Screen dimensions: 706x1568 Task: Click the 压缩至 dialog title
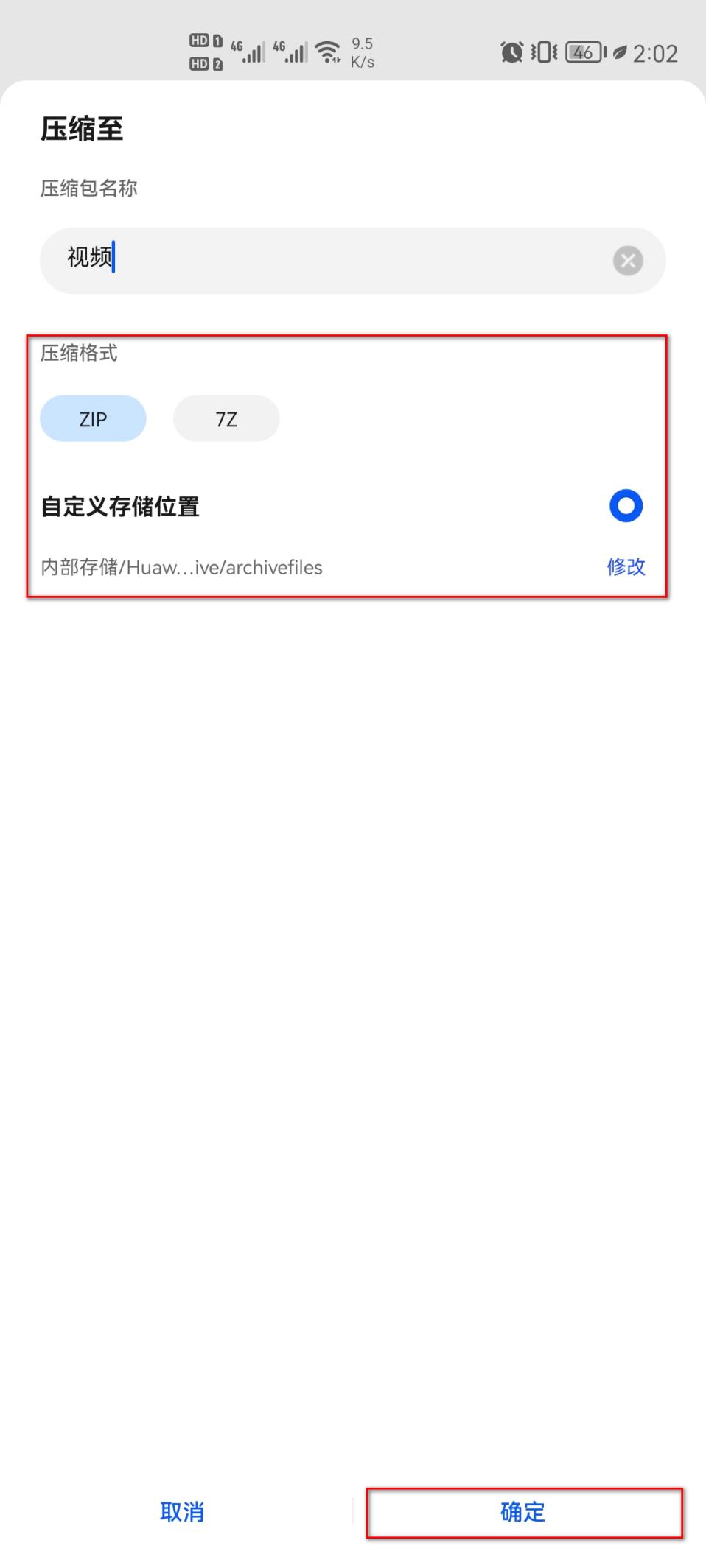click(x=83, y=128)
